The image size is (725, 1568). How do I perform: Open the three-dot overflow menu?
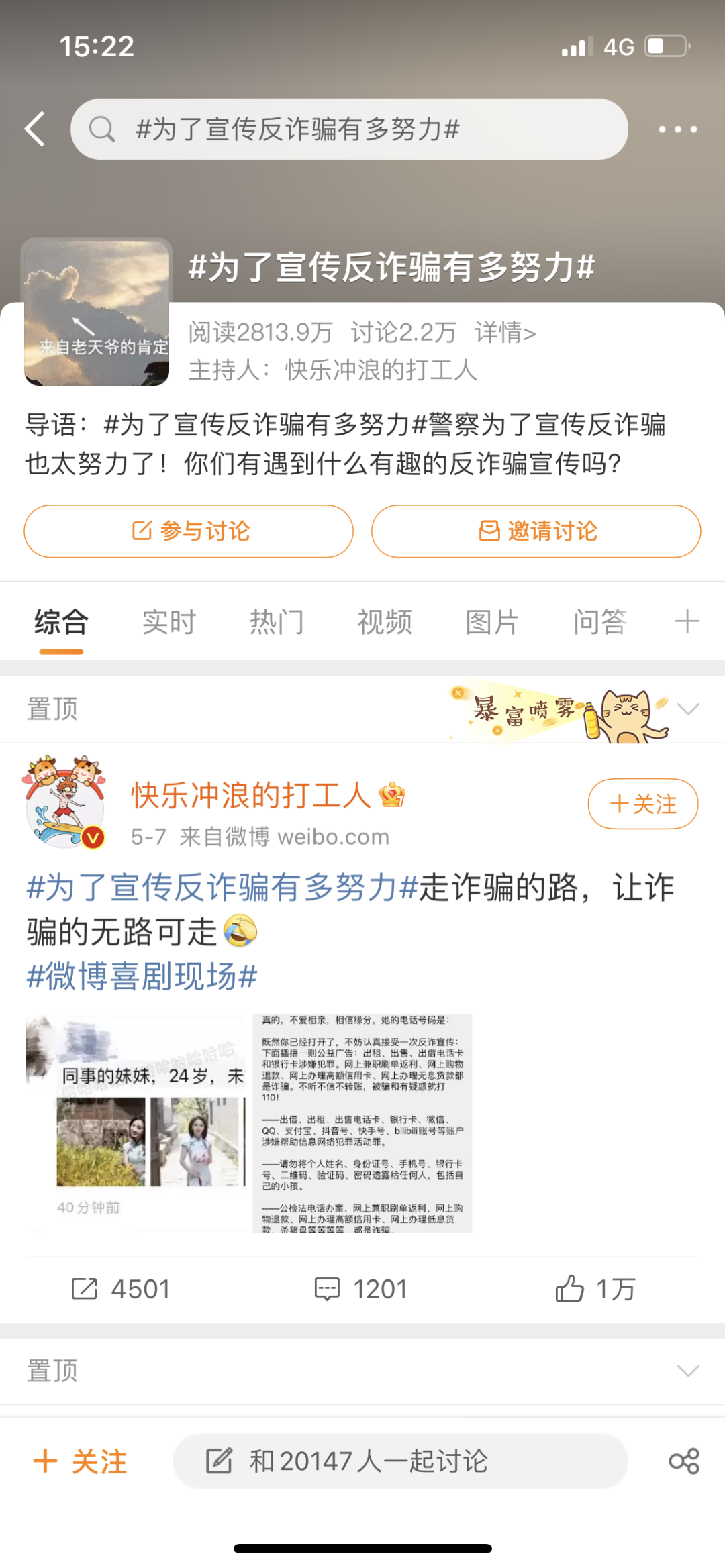(x=677, y=129)
